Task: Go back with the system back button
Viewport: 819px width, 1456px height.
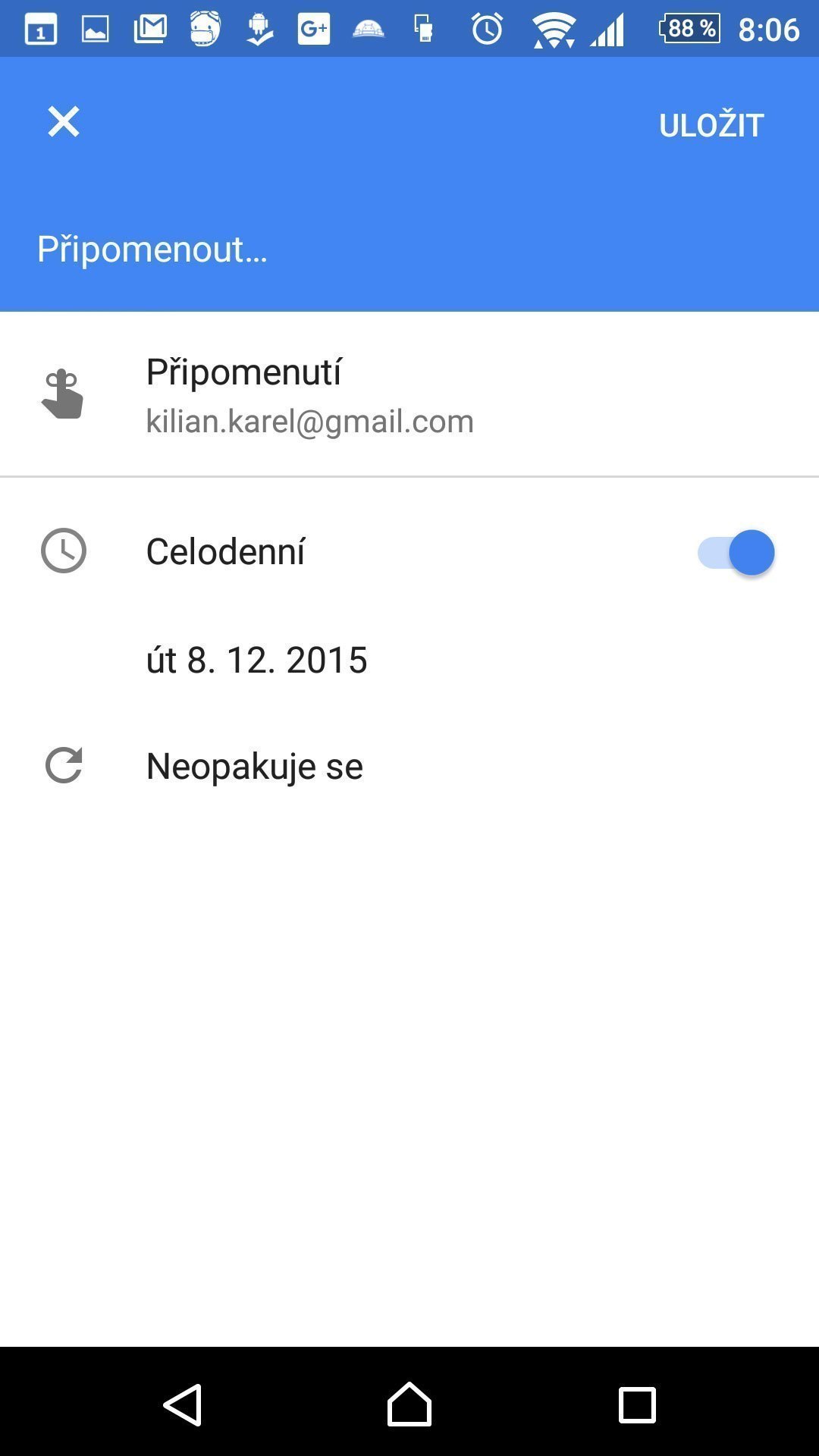Action: click(x=182, y=1404)
